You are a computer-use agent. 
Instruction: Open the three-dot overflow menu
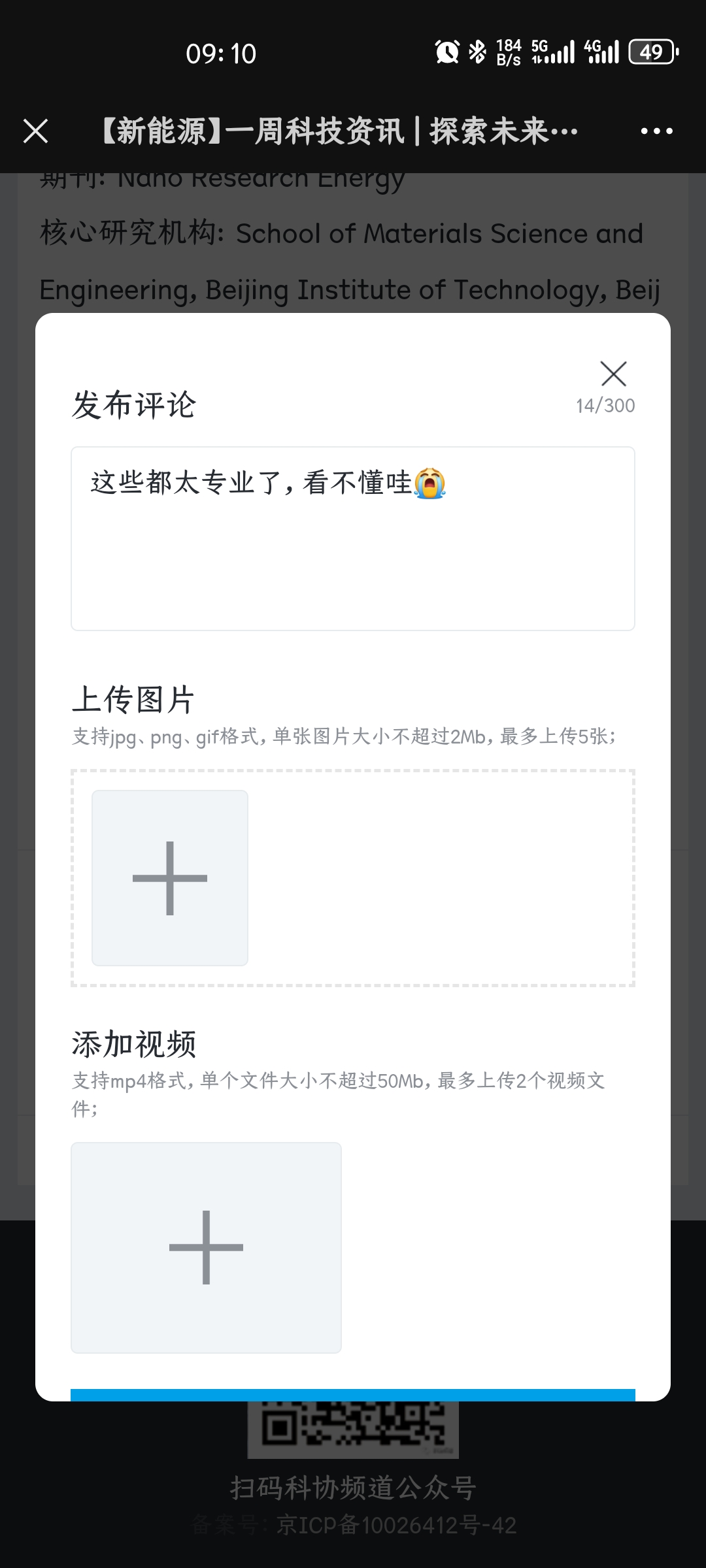click(656, 131)
